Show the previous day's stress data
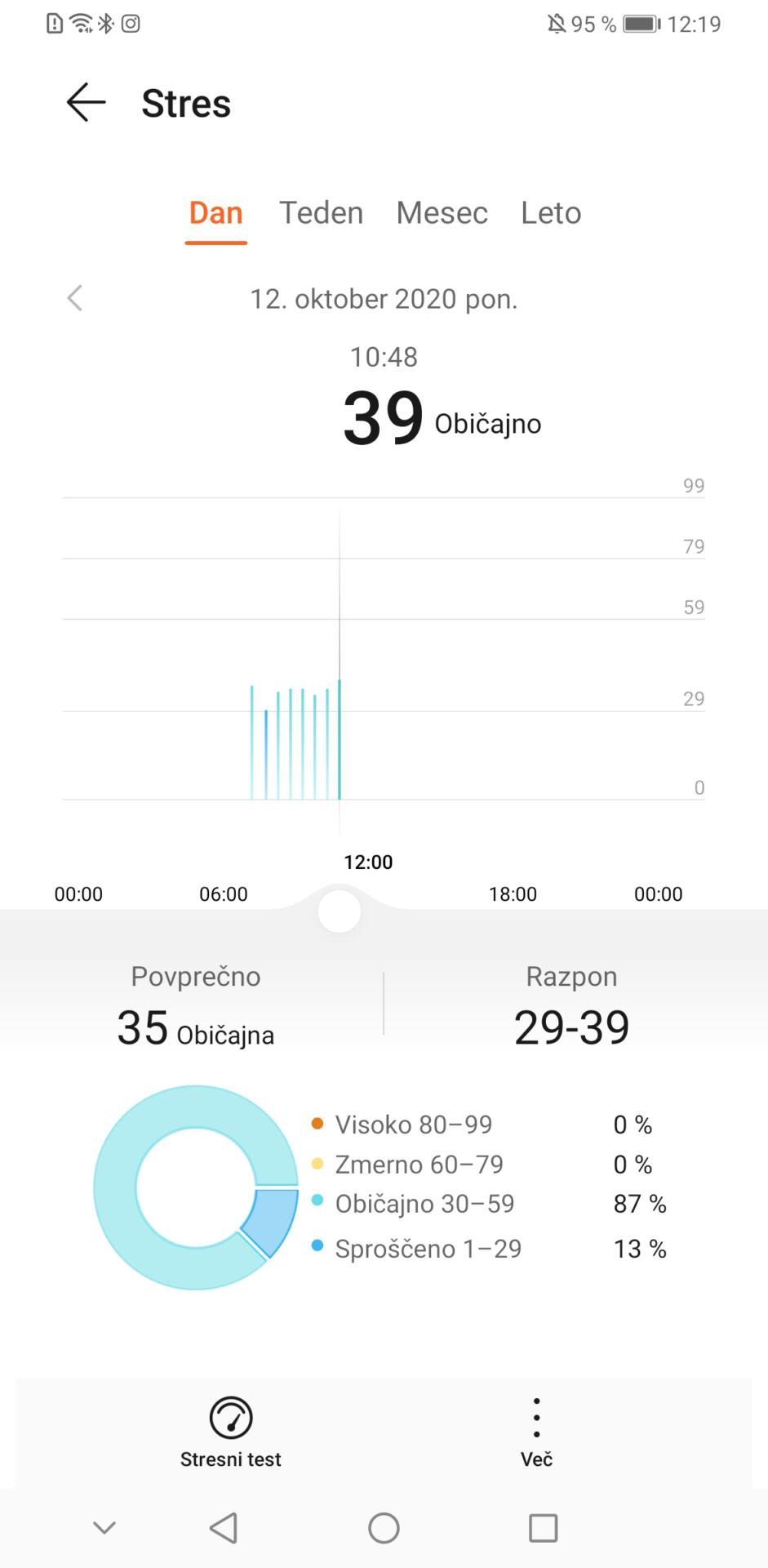768x1568 pixels. pos(75,298)
